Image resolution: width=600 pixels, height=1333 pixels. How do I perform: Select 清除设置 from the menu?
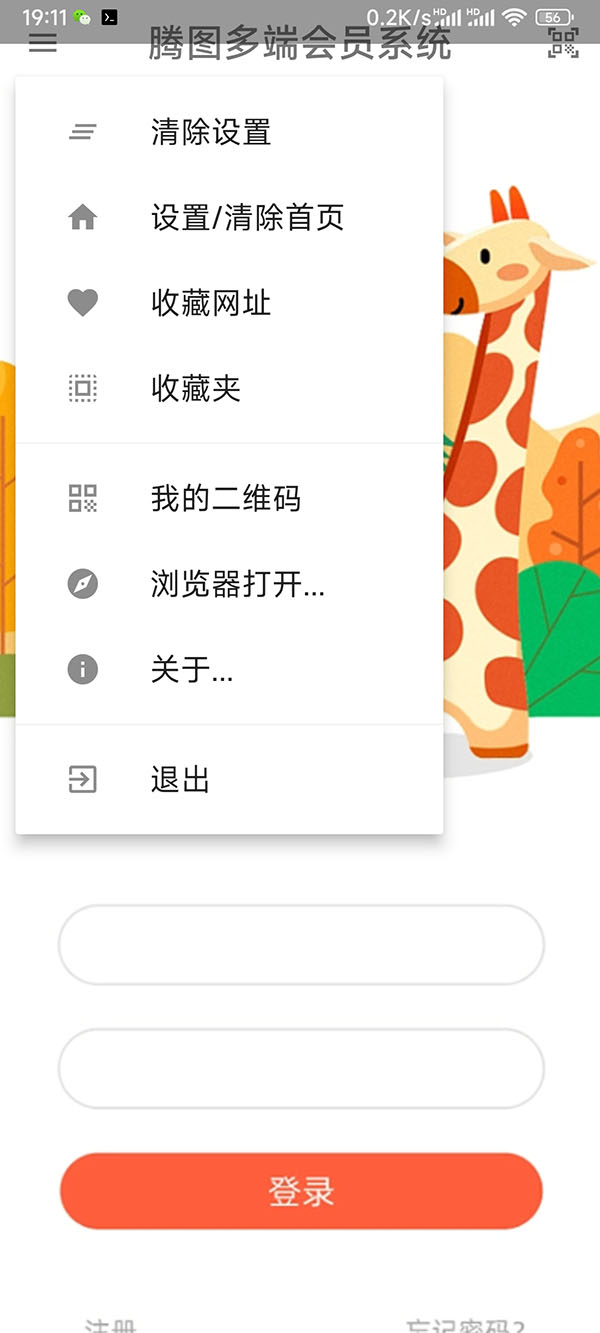coord(211,132)
